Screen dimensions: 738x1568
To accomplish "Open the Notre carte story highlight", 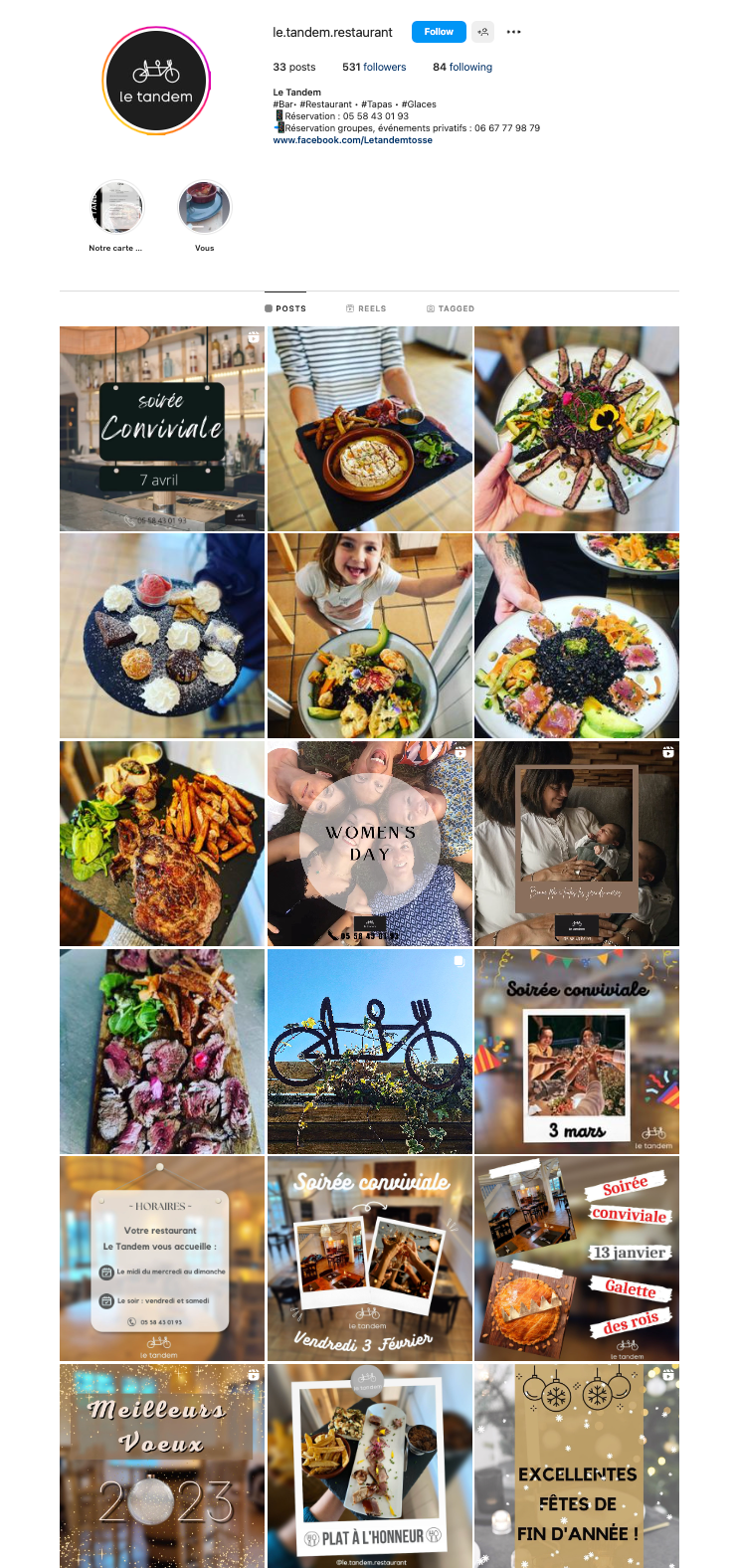I will coord(116,207).
